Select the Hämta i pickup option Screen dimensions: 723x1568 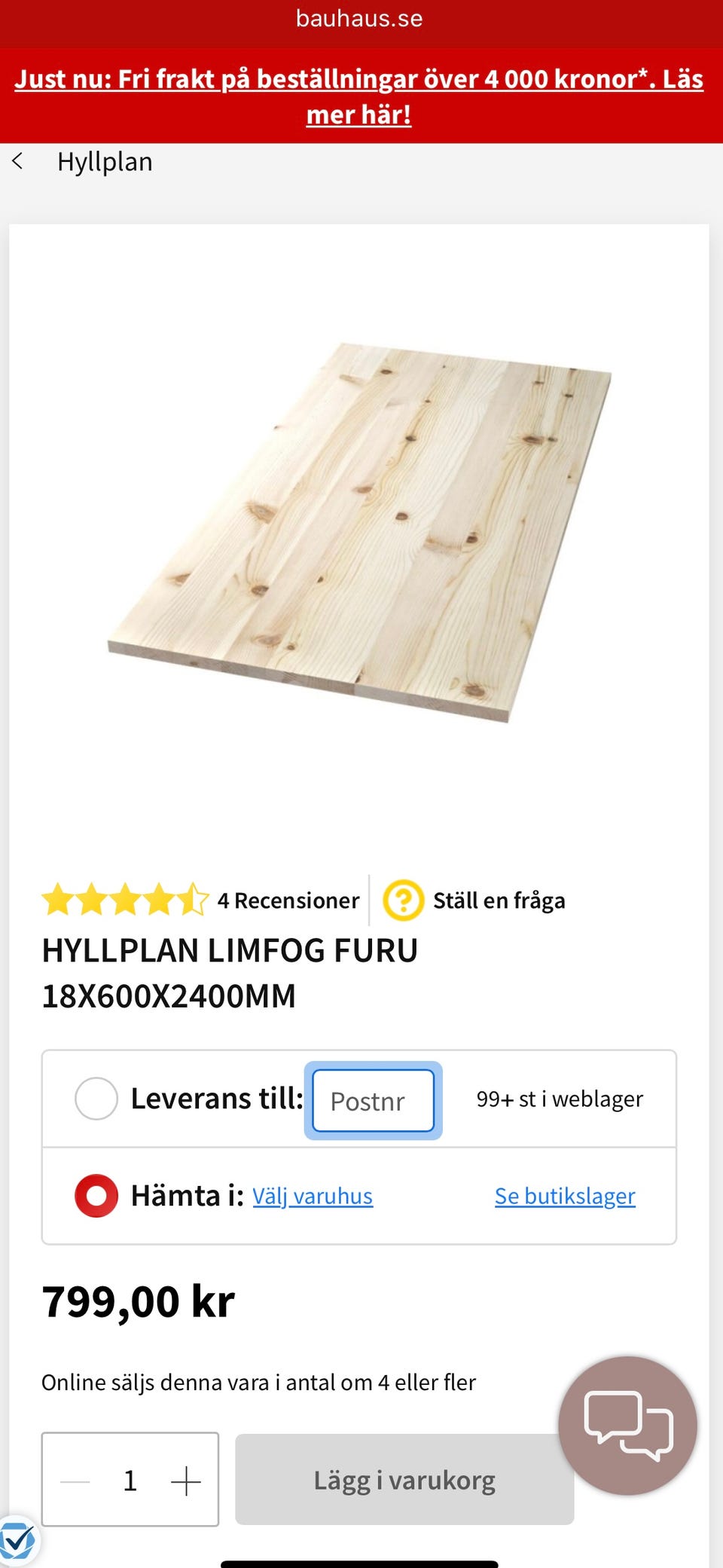tap(96, 1196)
